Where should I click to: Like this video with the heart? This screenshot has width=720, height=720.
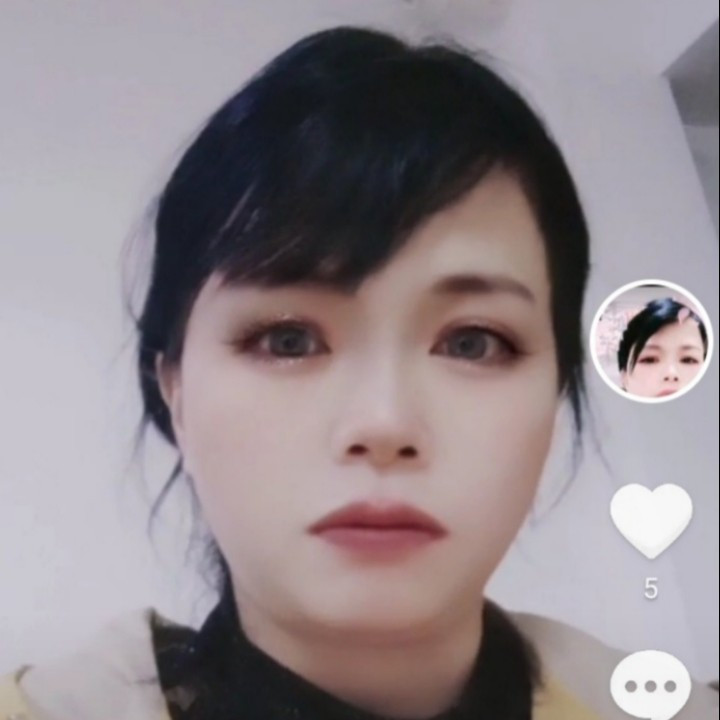(651, 519)
